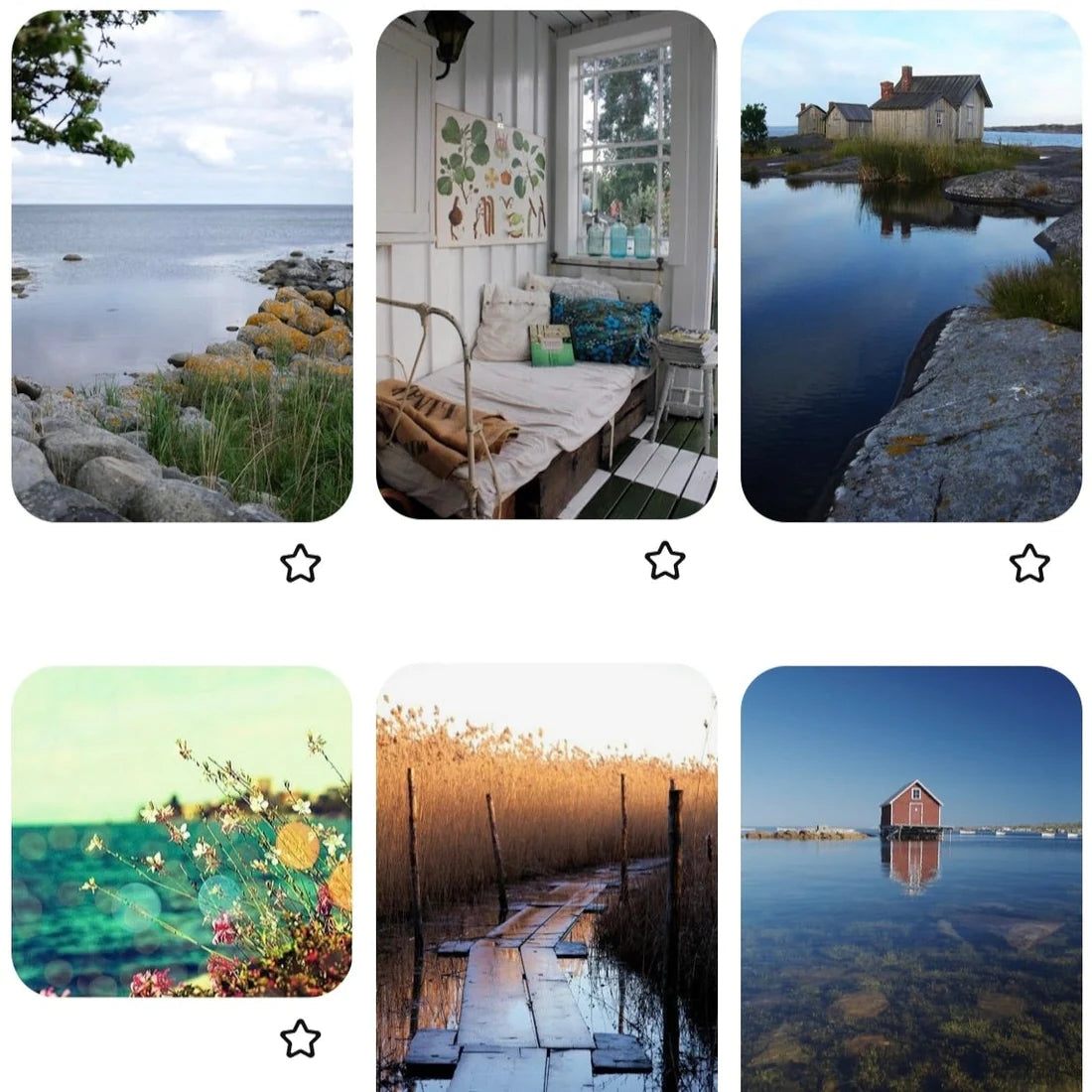The image size is (1092, 1092).
Task: View the grey wooden cabins on rocks photo
Action: coord(910,266)
